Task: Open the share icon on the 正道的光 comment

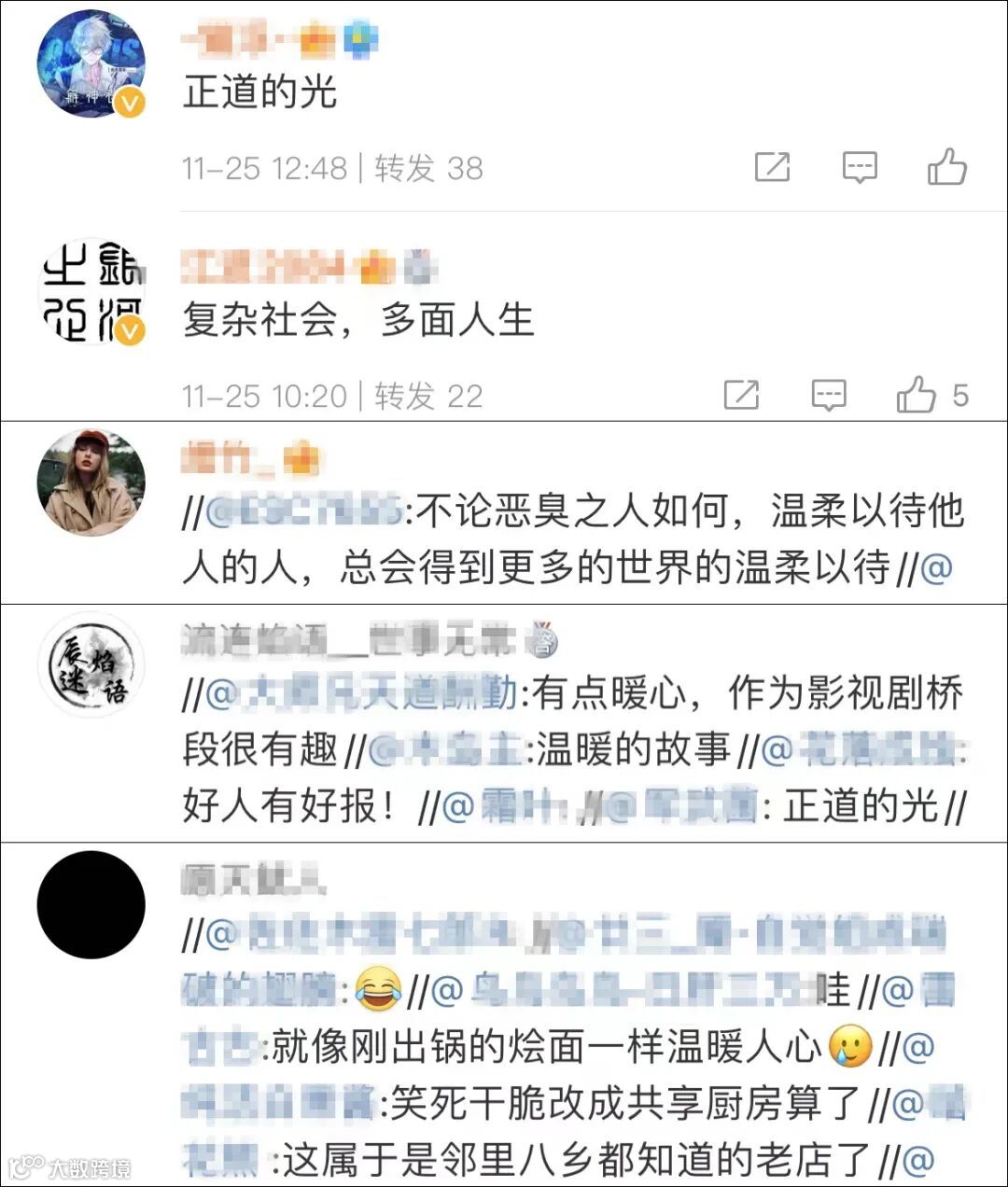Action: (x=771, y=168)
